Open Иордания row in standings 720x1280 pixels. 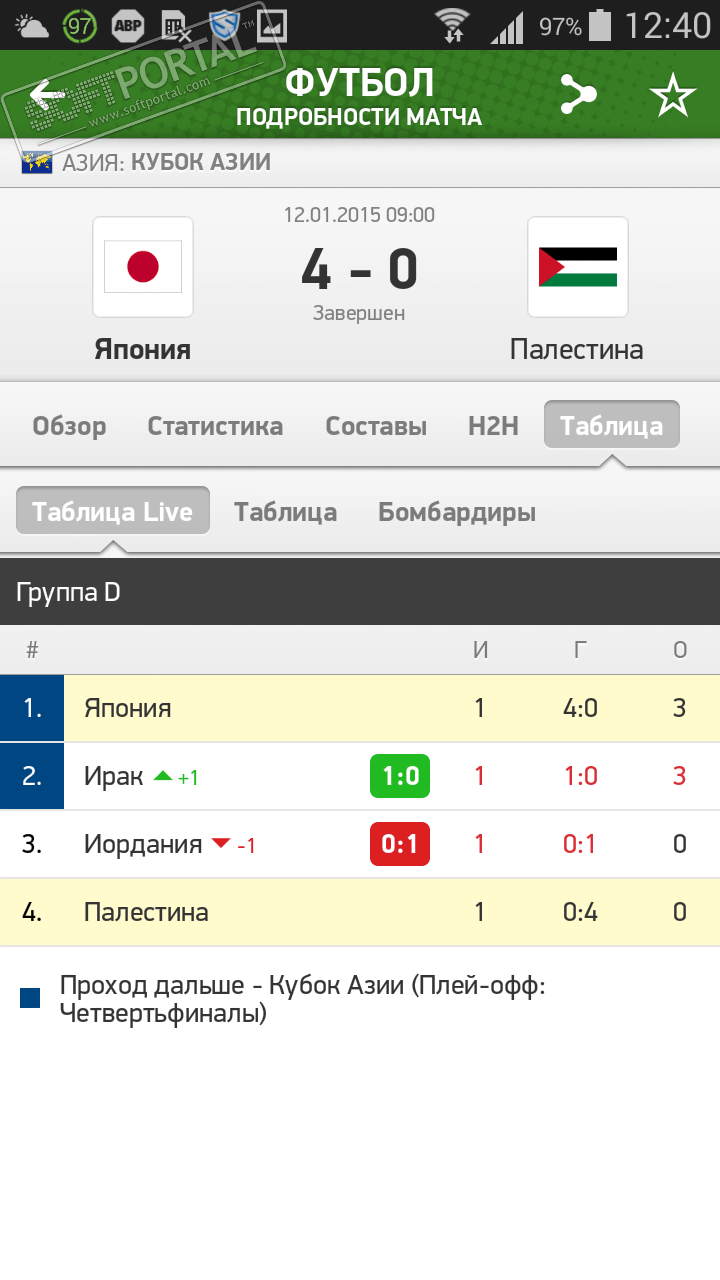360,844
